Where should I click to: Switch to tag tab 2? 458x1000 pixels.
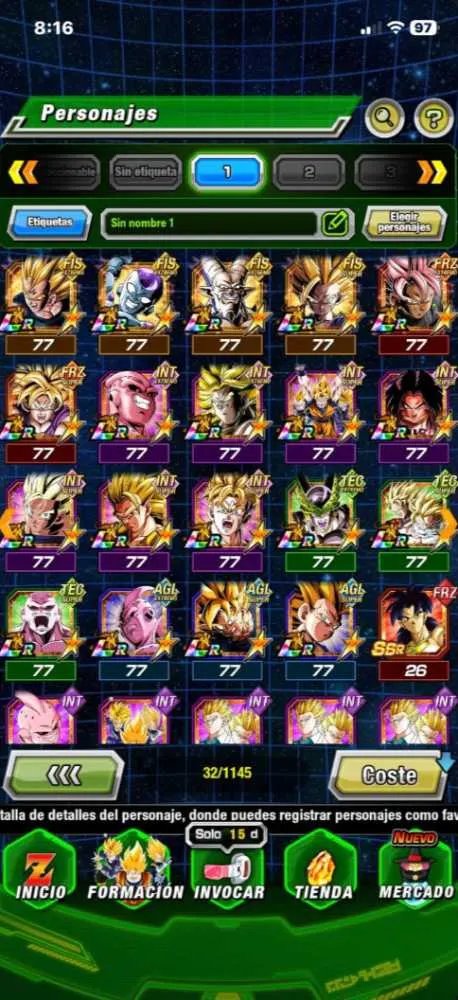tap(309, 172)
